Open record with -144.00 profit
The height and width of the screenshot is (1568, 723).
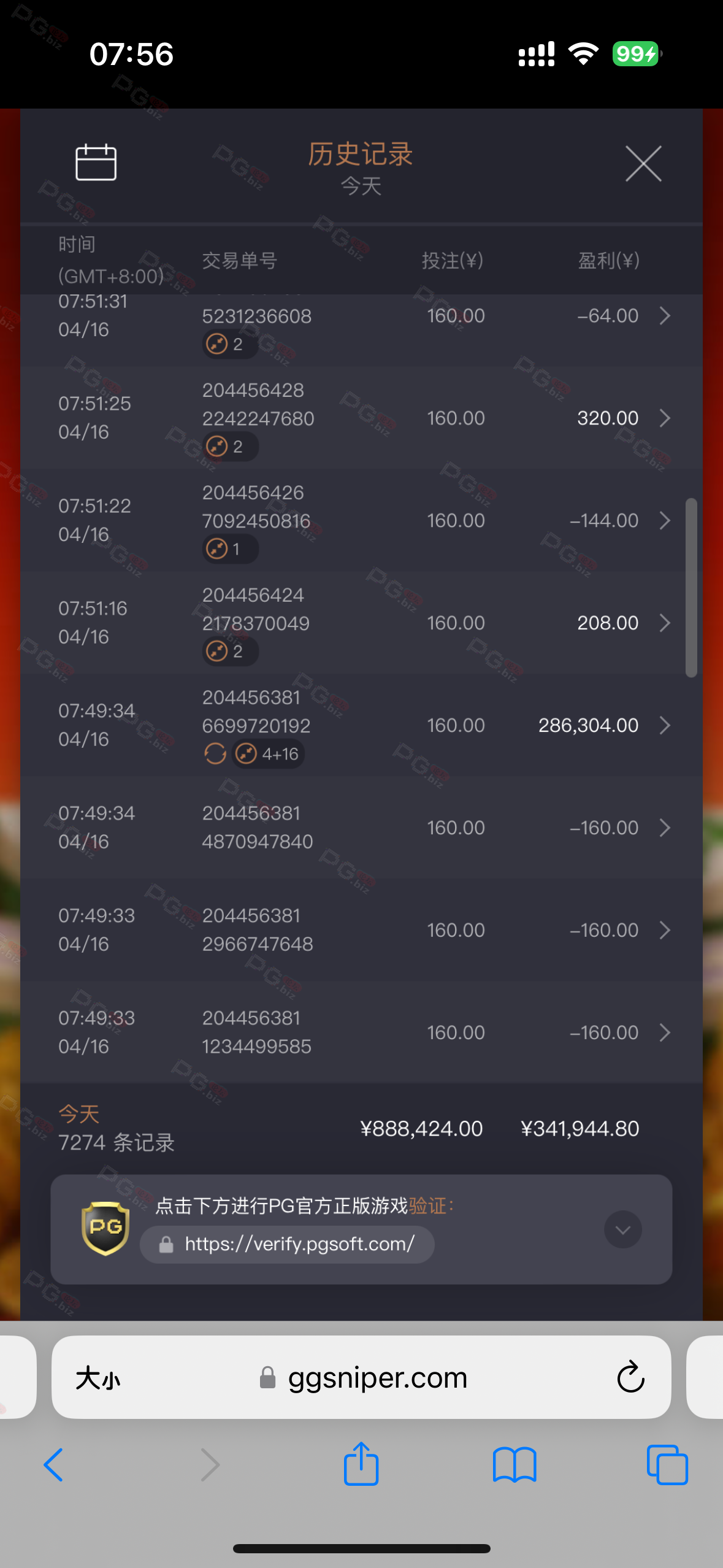point(665,521)
